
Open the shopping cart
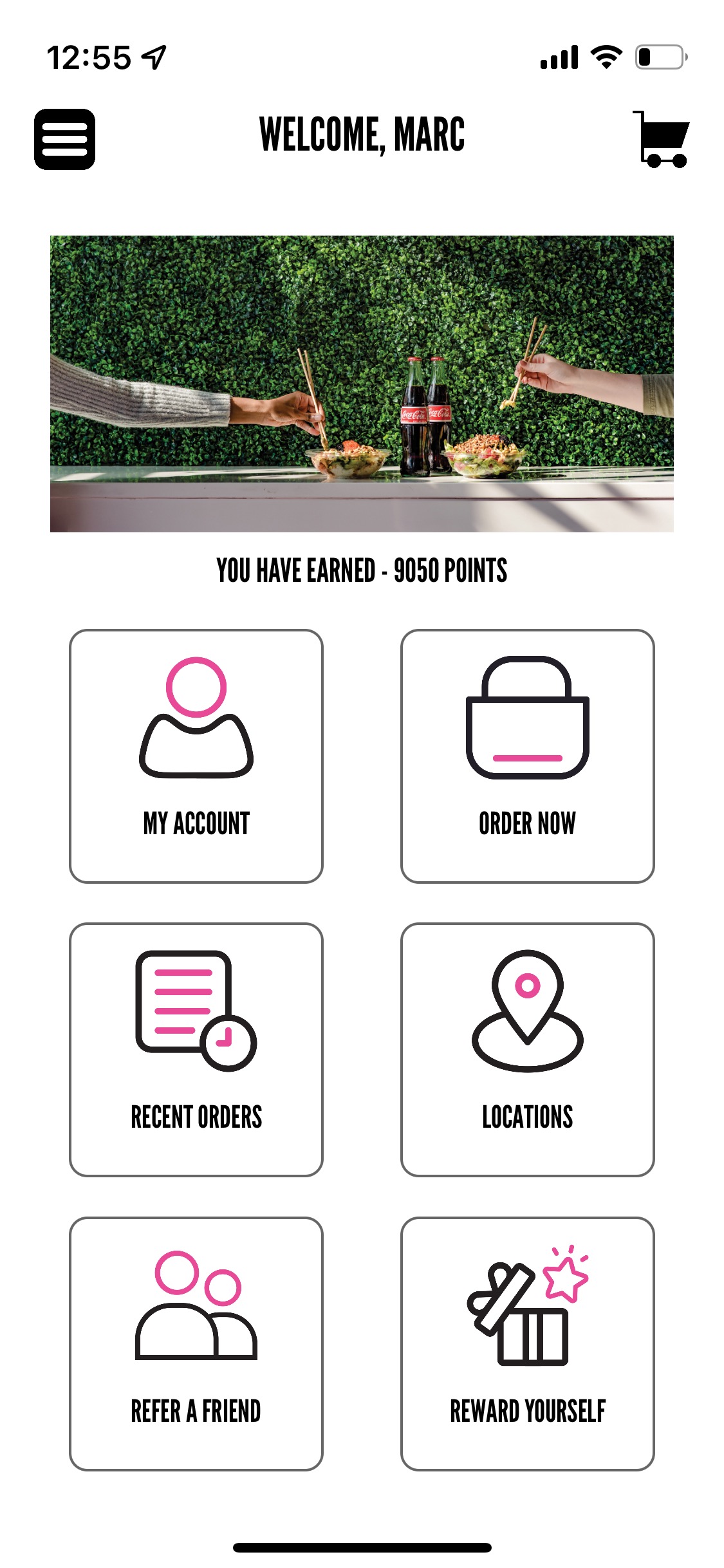click(x=662, y=139)
